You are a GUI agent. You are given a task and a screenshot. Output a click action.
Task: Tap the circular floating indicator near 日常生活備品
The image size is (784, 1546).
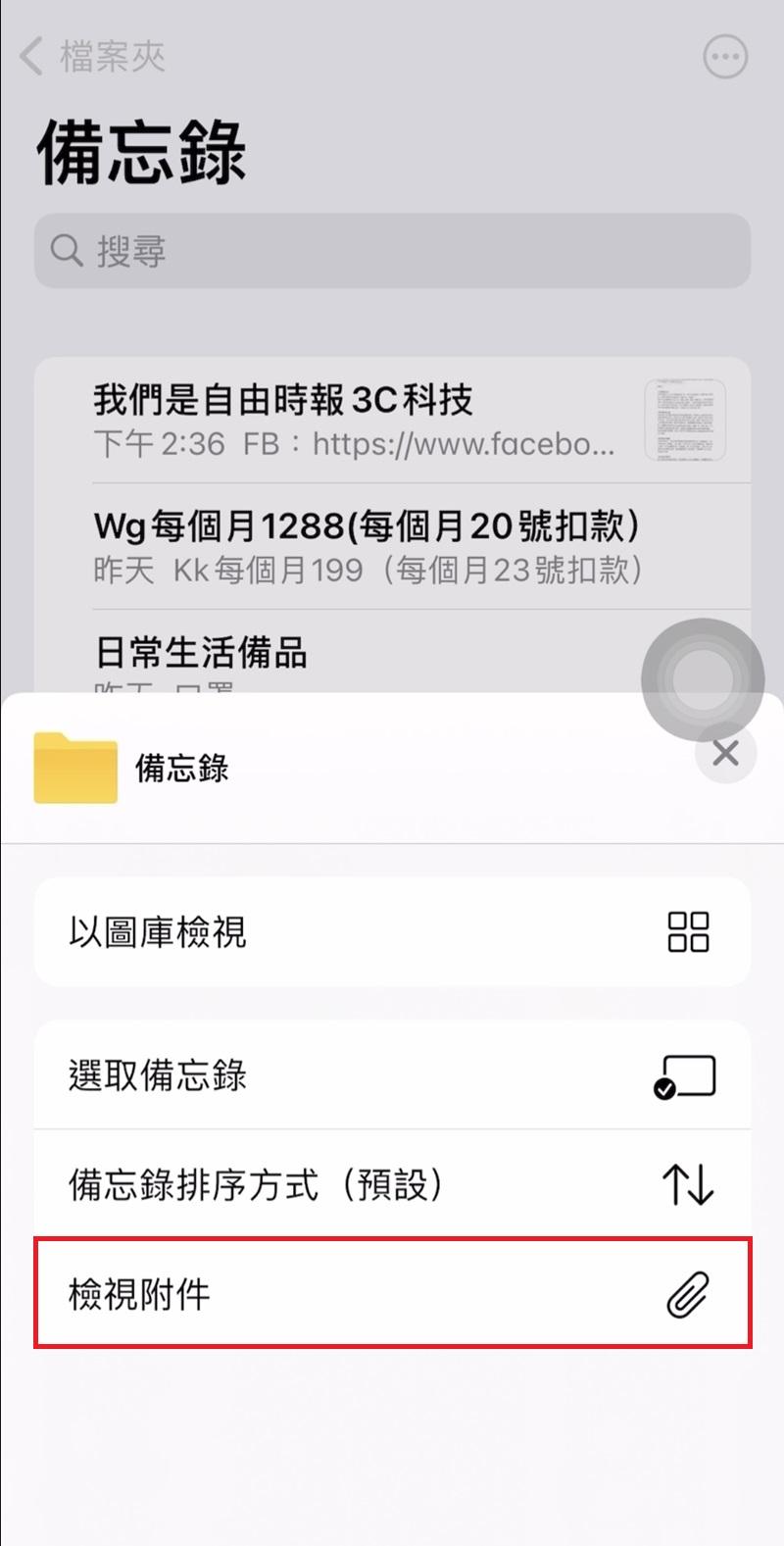(x=702, y=680)
